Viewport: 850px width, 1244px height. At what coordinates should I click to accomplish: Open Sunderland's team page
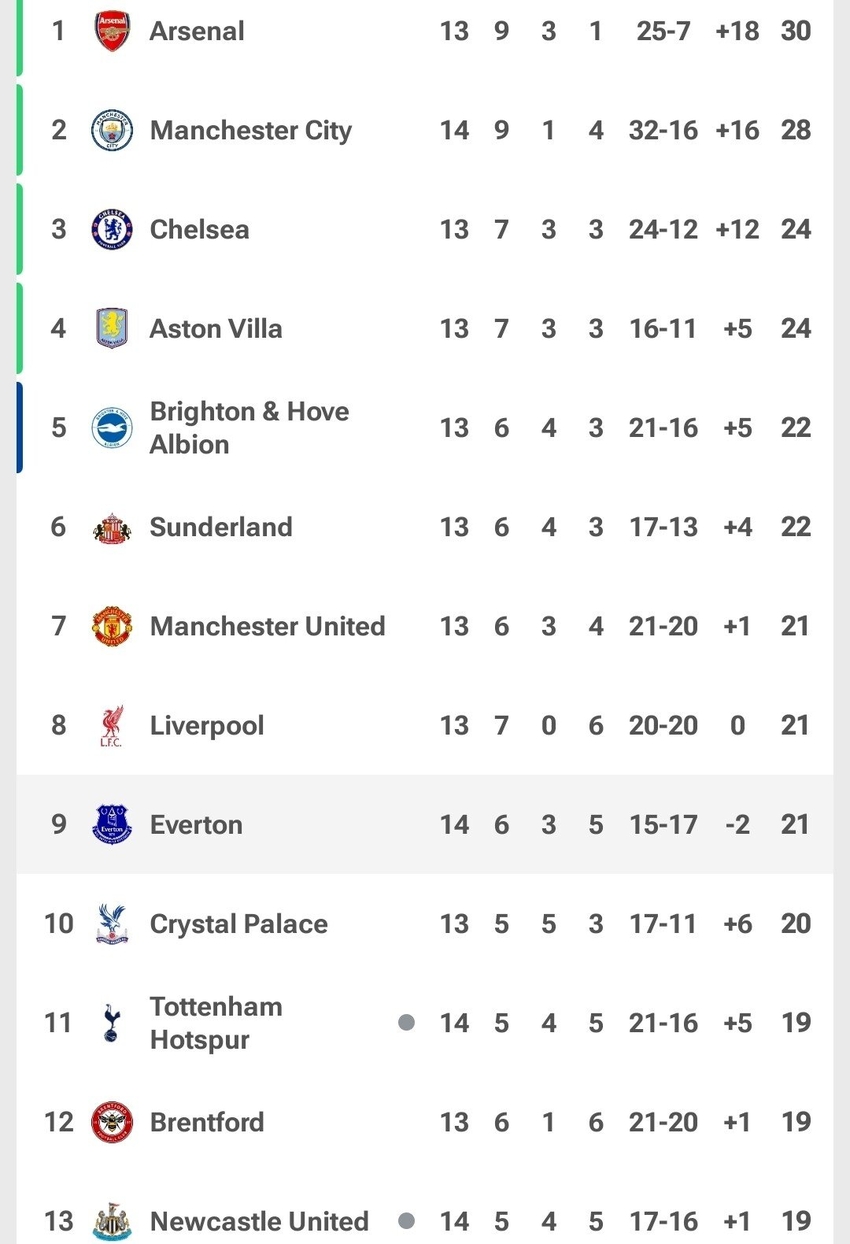(221, 527)
